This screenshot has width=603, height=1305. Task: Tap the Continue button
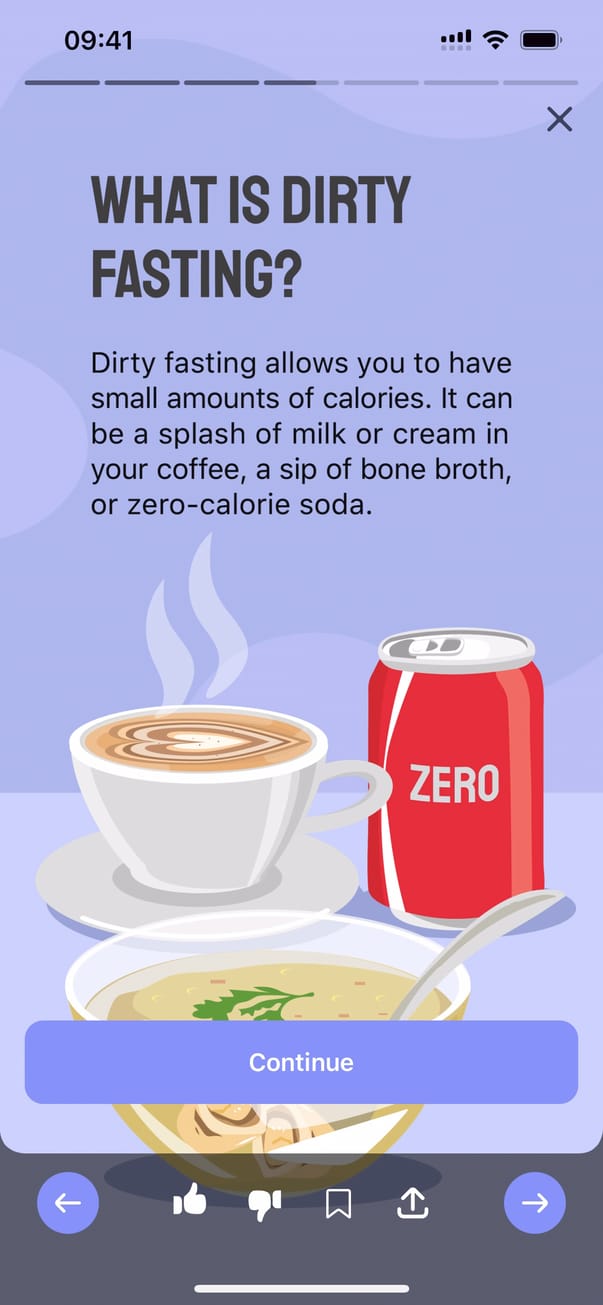click(x=301, y=1062)
